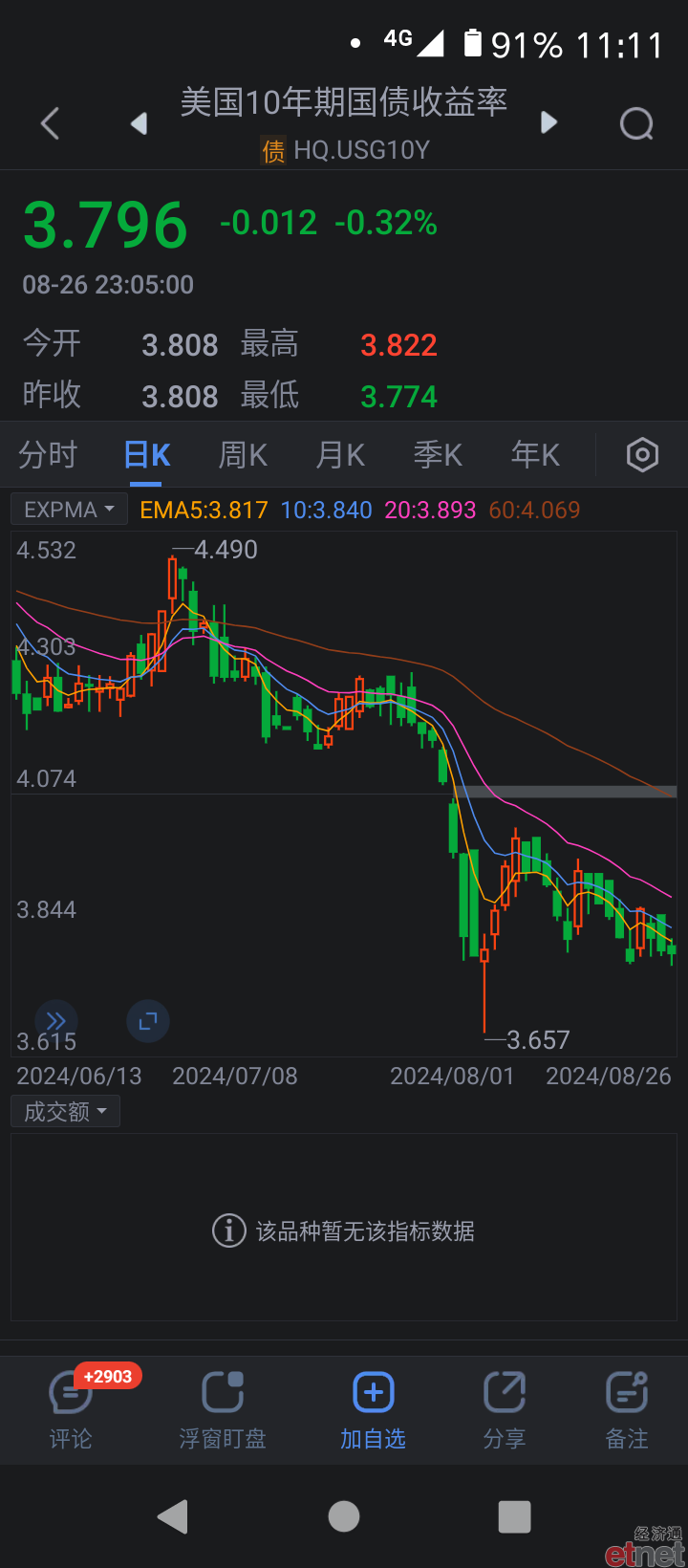Switch to the previous security with left triangle

[x=140, y=123]
